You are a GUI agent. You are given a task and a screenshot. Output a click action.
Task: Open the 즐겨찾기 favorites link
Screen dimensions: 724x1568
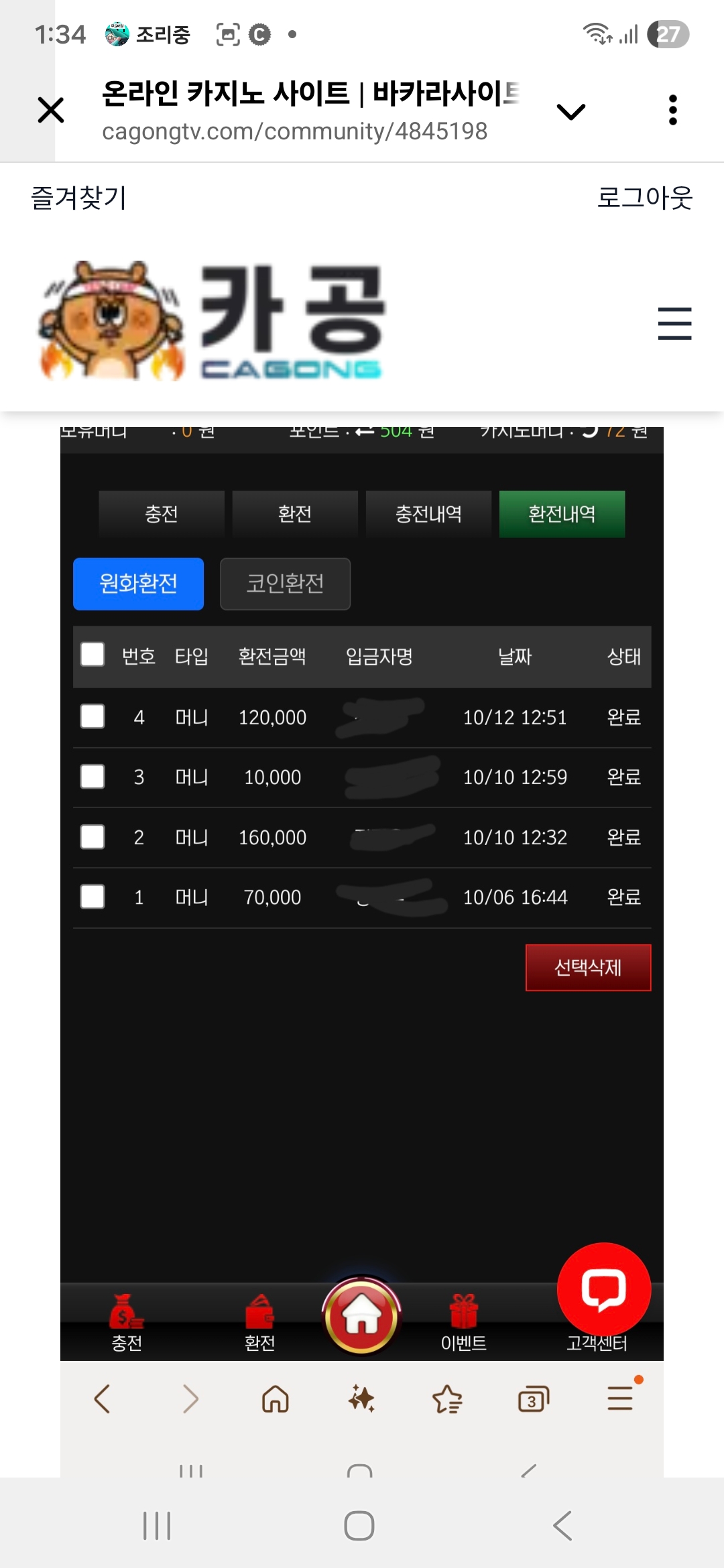78,198
